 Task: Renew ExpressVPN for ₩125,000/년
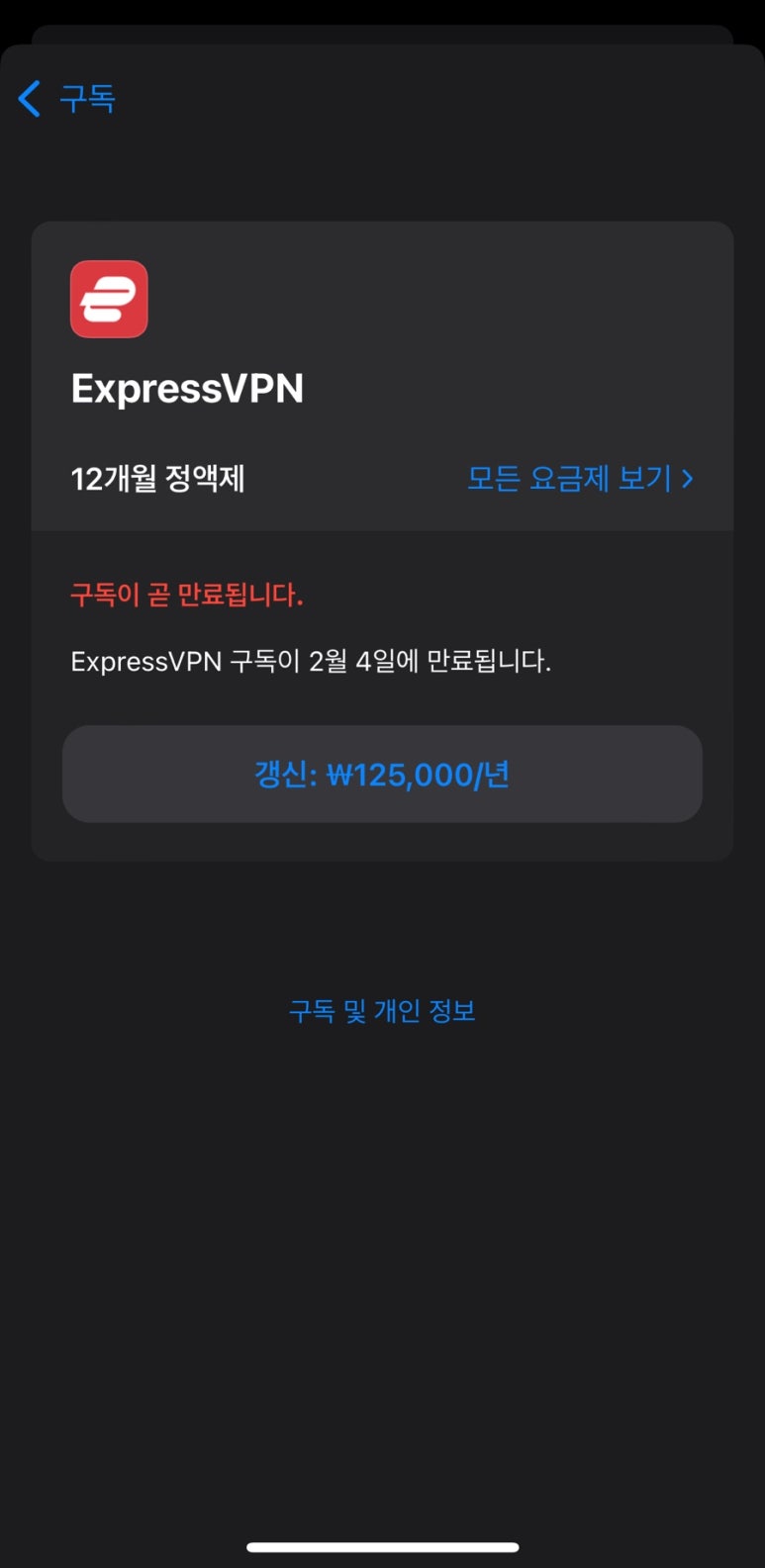[x=382, y=774]
